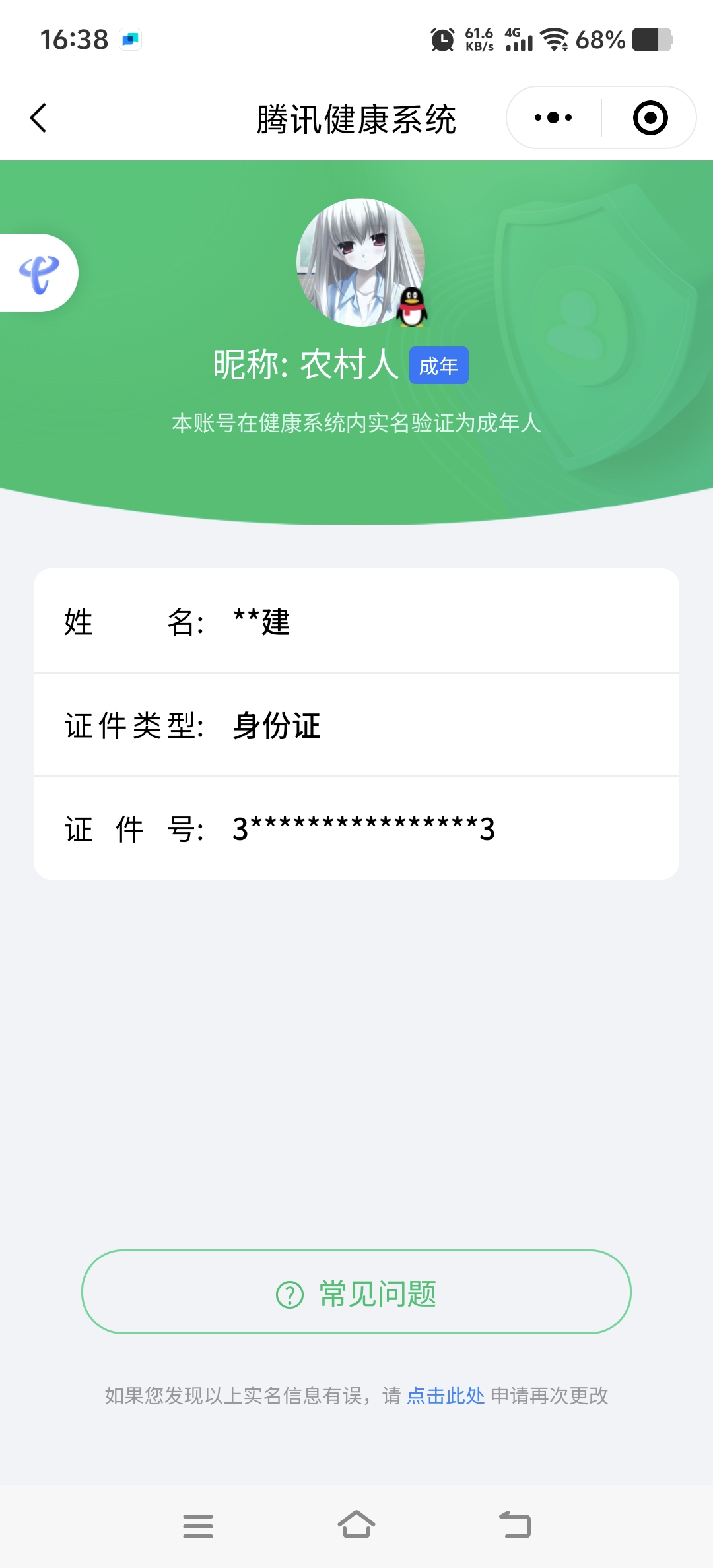Go back using the top-left arrow
Image resolution: width=713 pixels, height=1568 pixels.
pos(38,118)
